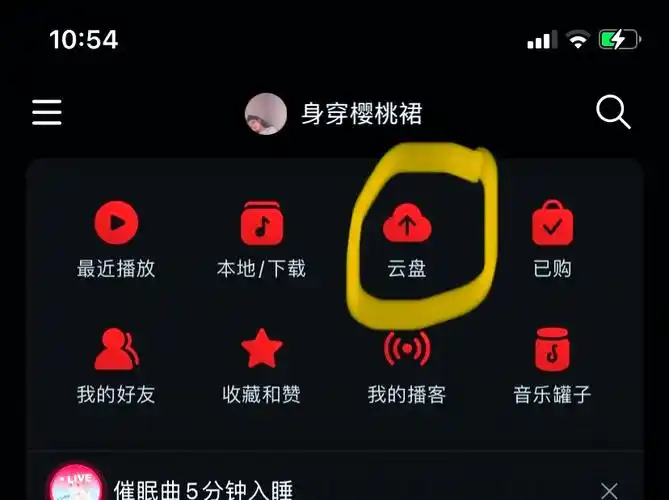Dismiss the 催眠曲 banner
669x500 pixels.
click(609, 490)
